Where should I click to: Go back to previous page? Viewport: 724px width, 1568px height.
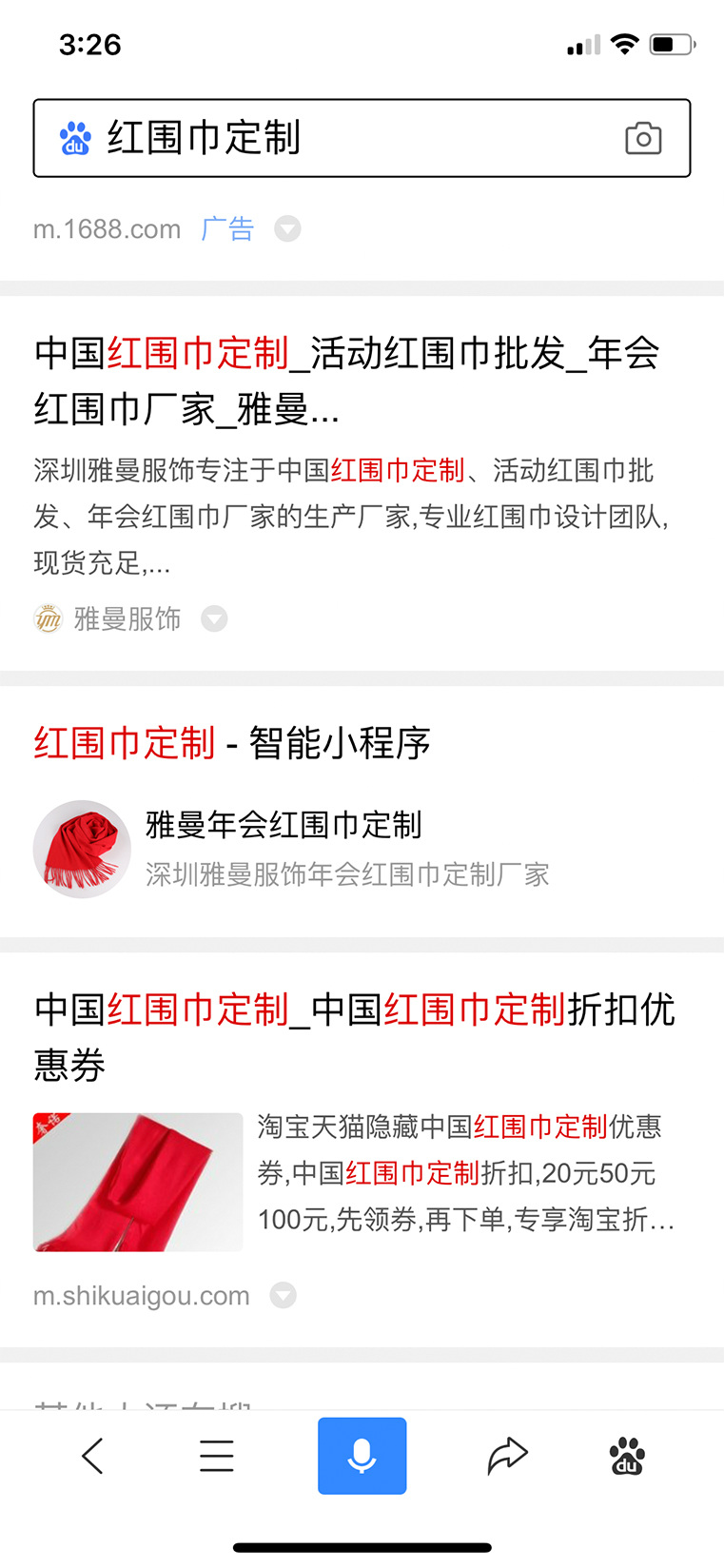coord(92,1456)
